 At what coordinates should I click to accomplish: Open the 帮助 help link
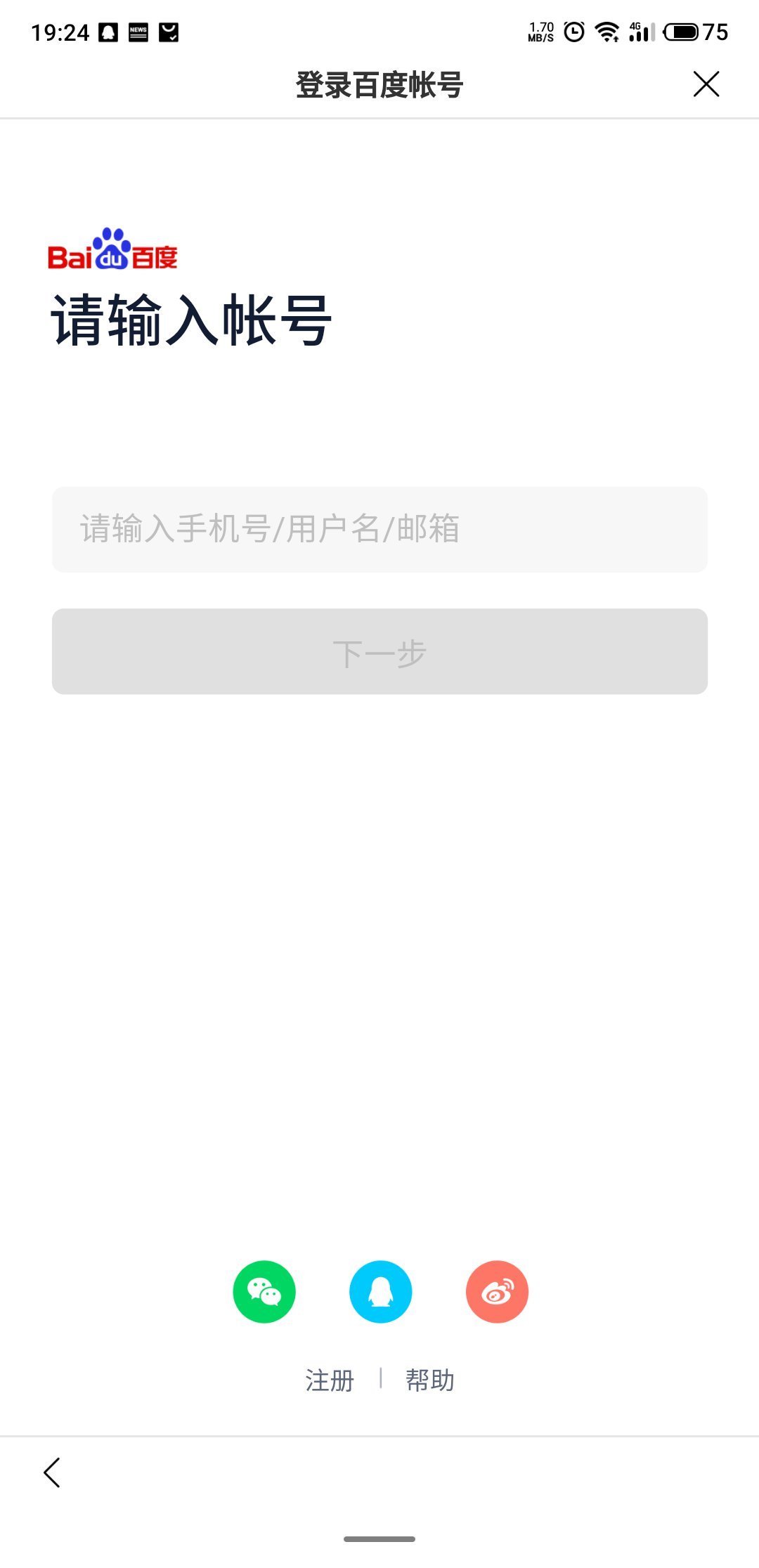tap(430, 1380)
